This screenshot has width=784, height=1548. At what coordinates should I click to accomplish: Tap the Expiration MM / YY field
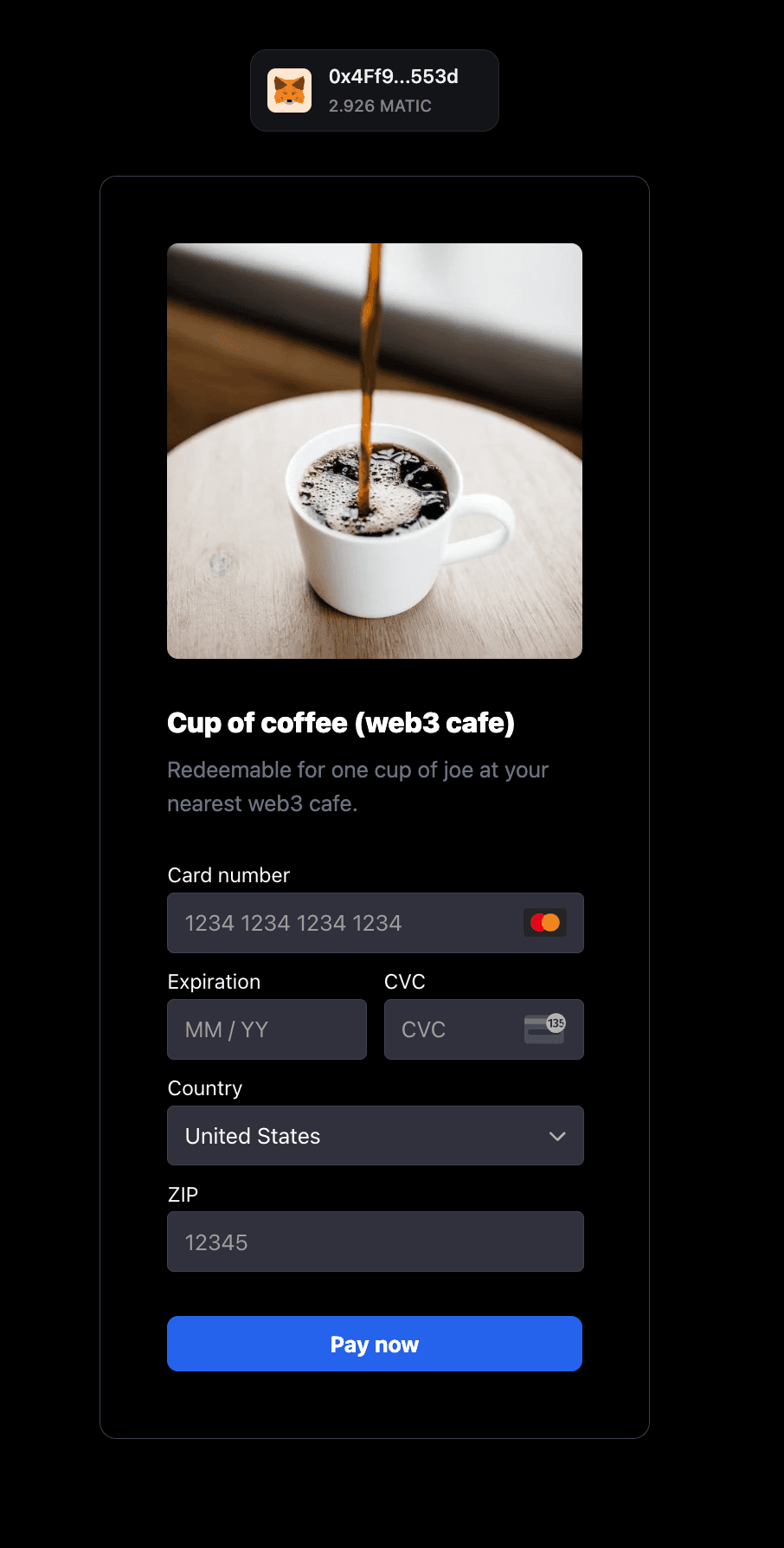[x=267, y=1029]
